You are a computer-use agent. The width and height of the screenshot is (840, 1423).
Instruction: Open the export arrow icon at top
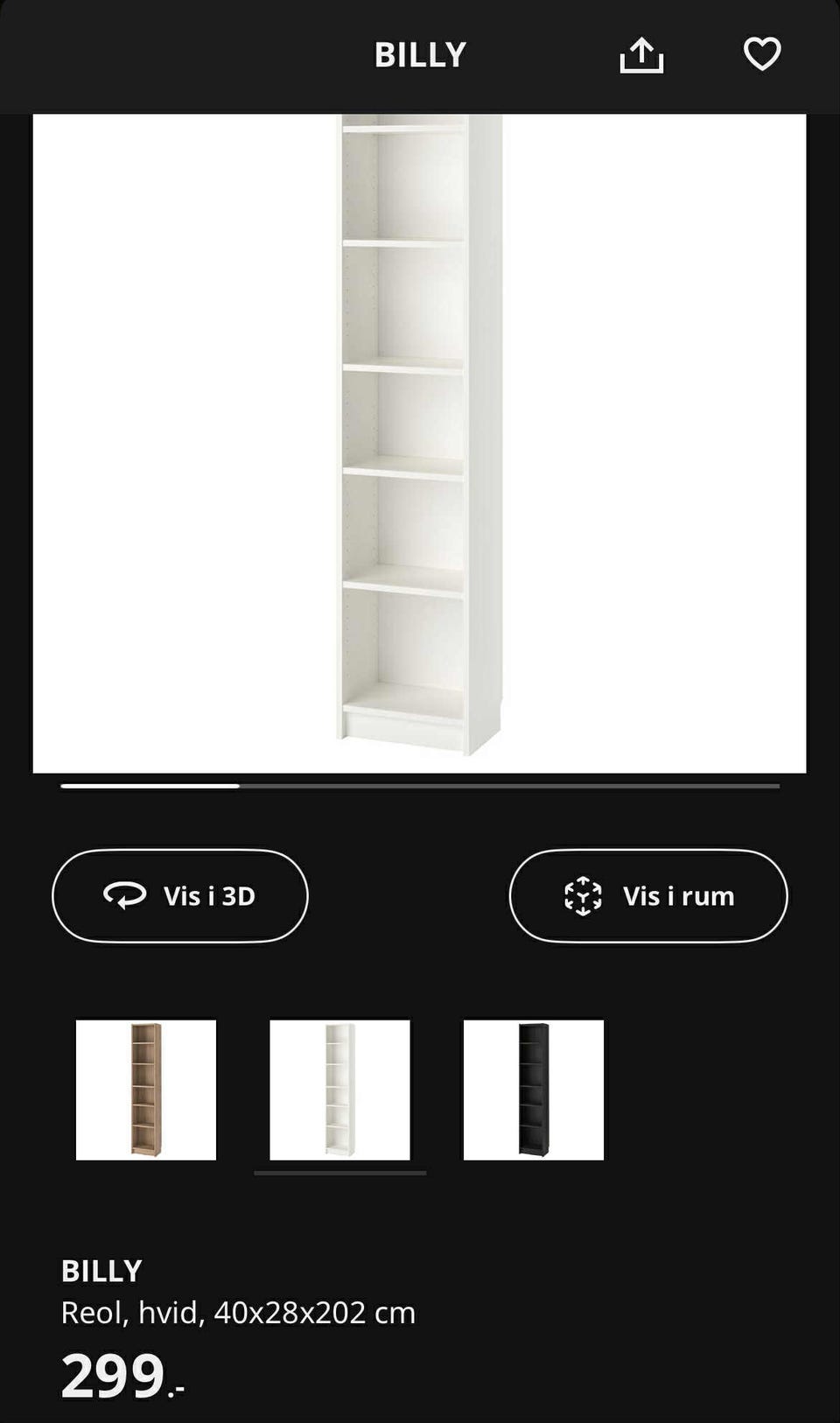click(641, 54)
